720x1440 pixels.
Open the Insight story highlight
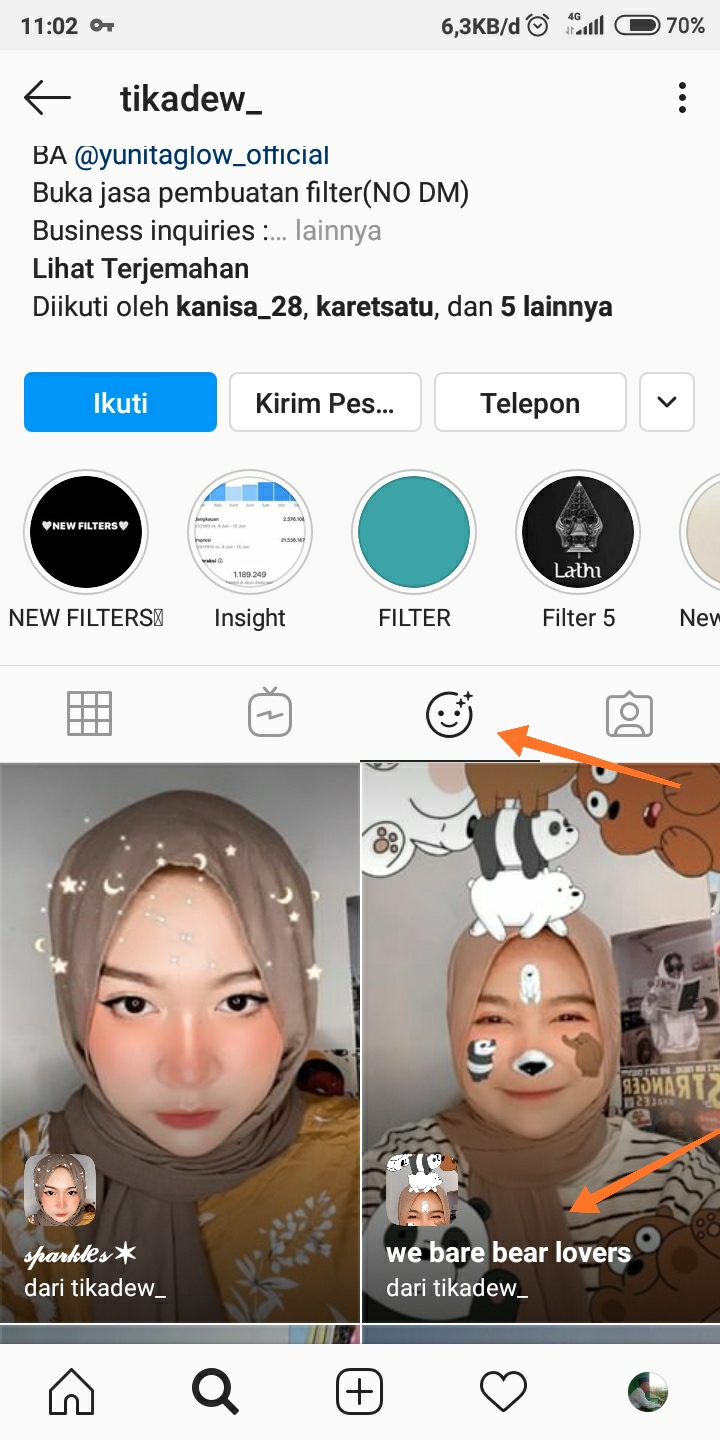pos(250,532)
